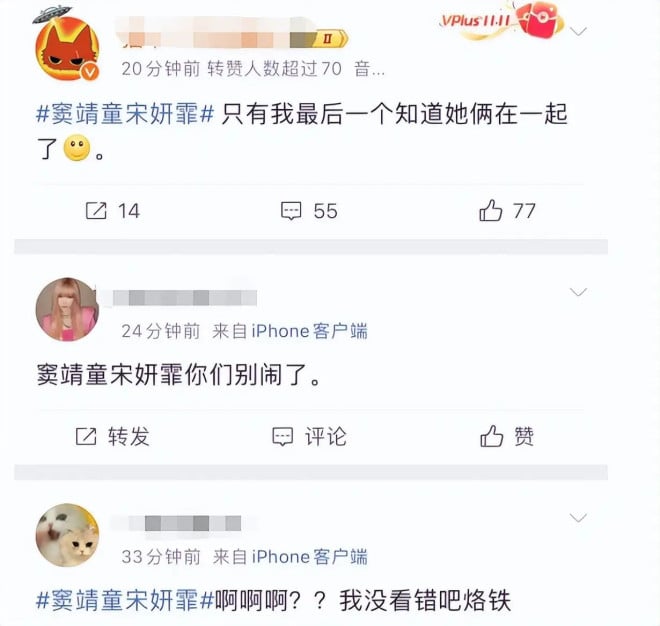Repost the post with 14 reposts
Screen dimensions: 660x626
pyautogui.click(x=112, y=211)
